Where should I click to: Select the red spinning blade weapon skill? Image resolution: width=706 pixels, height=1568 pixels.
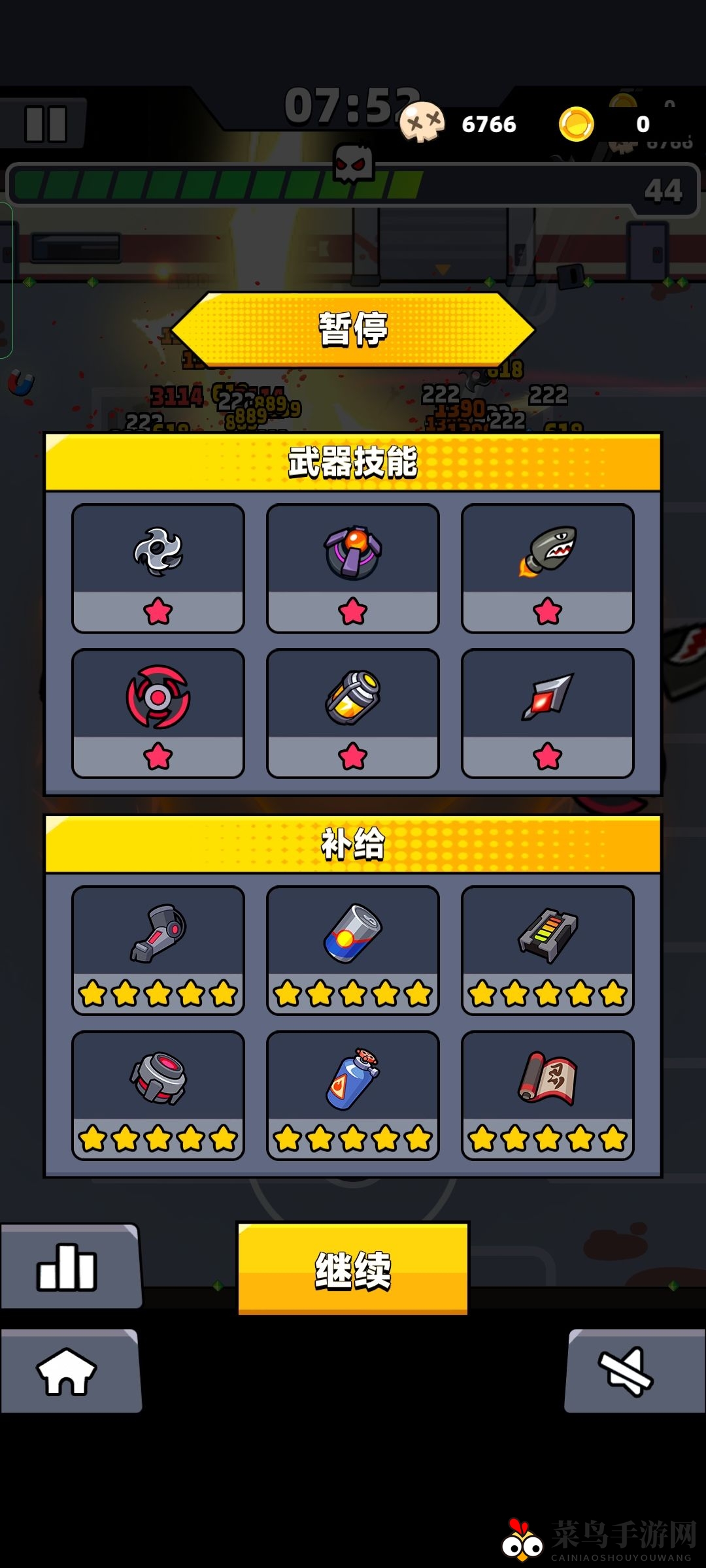click(158, 713)
